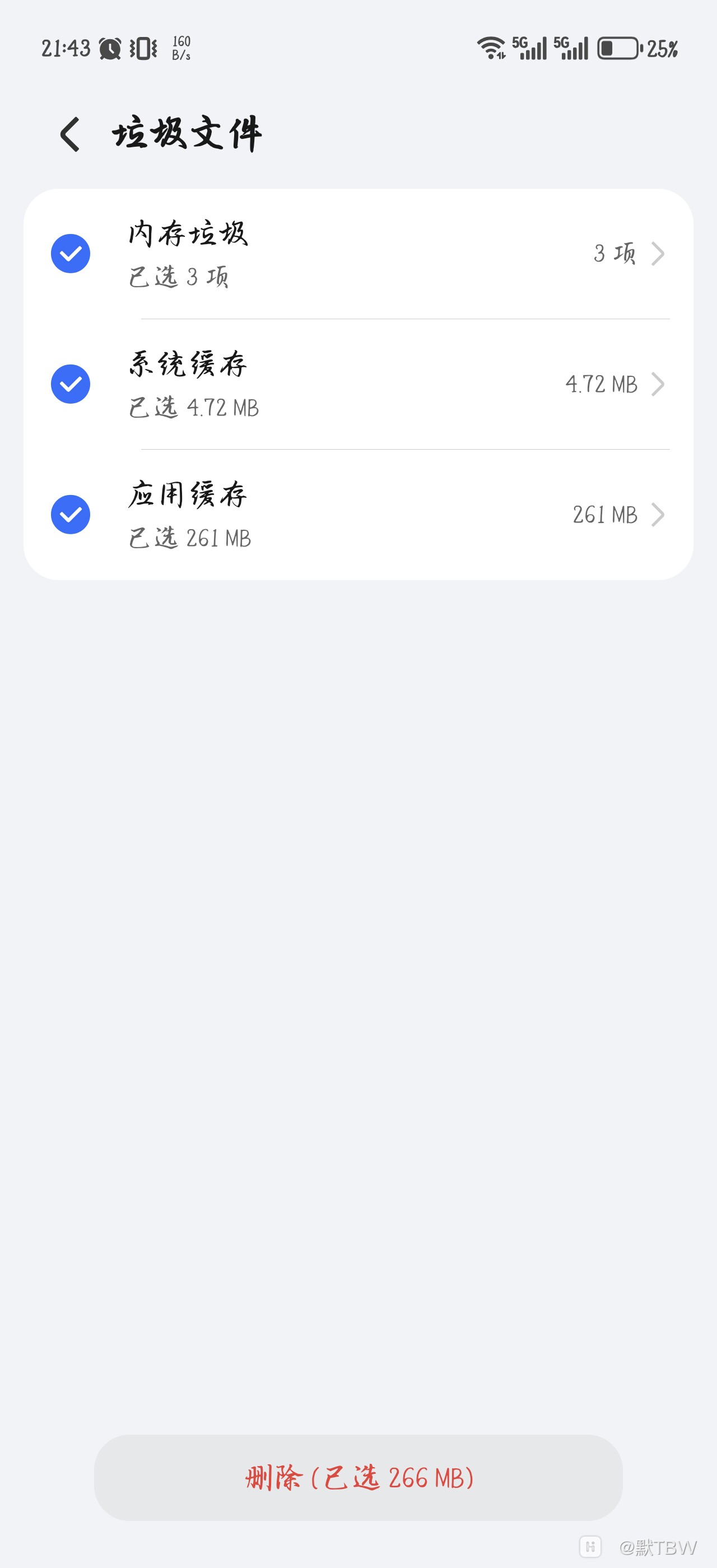Untick the 应用缓存 checkbox
717x1568 pixels.
pyautogui.click(x=71, y=514)
